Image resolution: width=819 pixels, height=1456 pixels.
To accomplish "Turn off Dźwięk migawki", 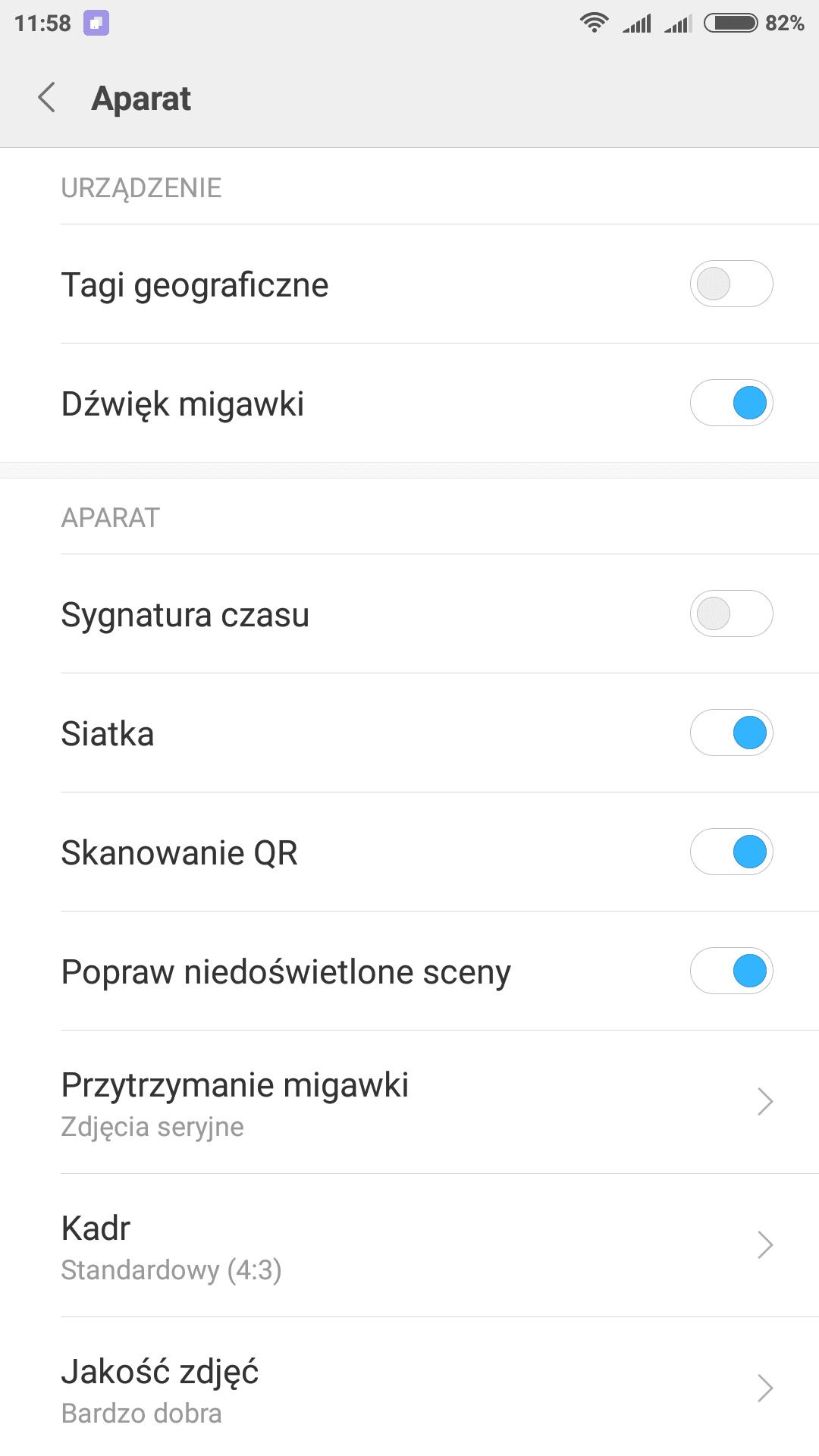I will [x=731, y=403].
